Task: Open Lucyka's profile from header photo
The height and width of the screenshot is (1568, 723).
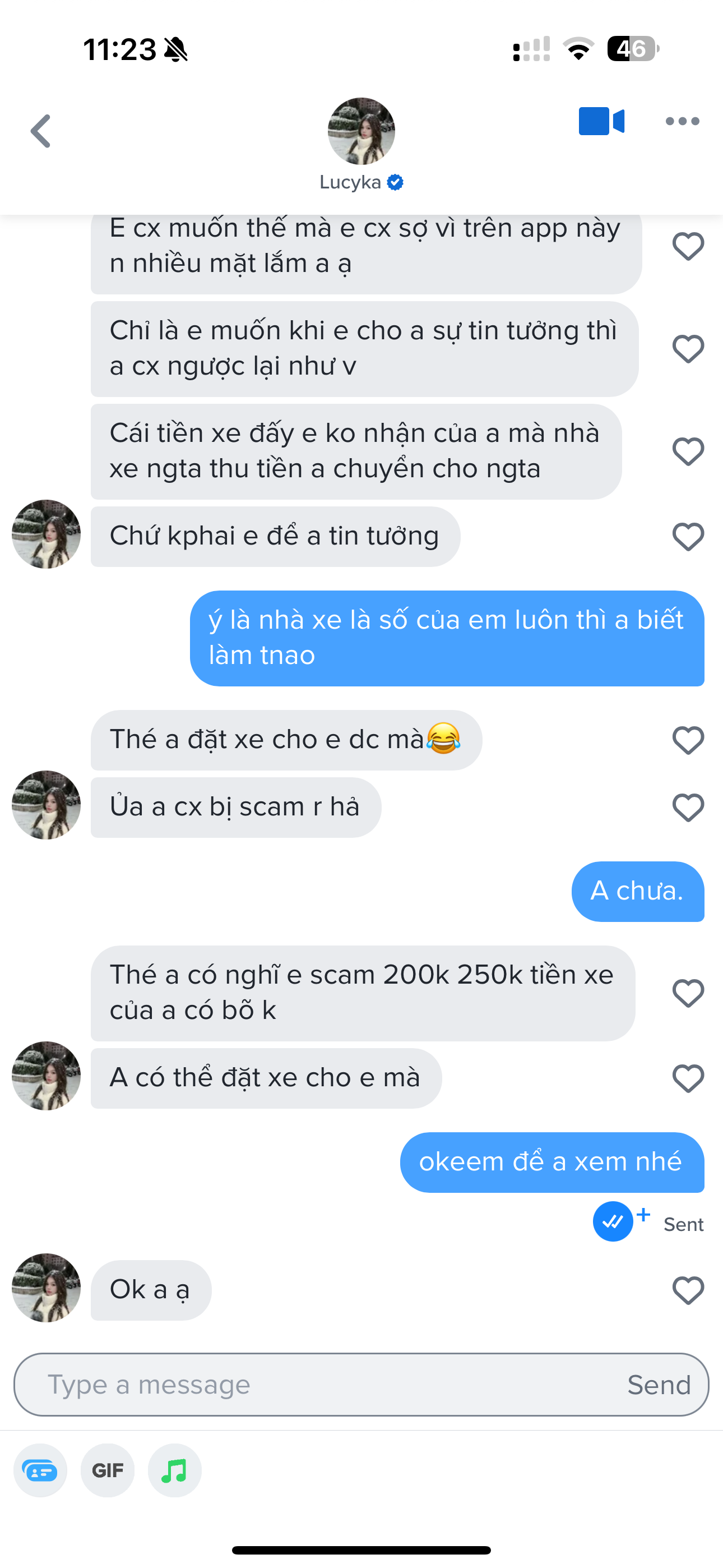Action: [x=361, y=131]
